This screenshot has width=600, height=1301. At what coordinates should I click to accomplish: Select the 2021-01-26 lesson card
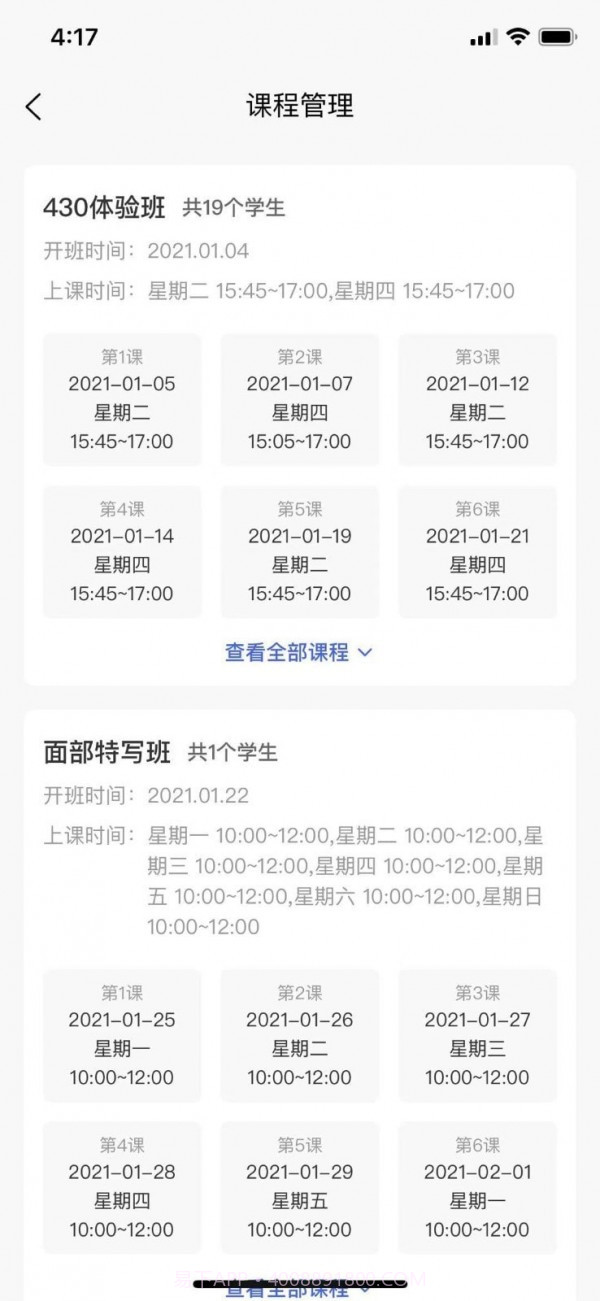point(299,1035)
